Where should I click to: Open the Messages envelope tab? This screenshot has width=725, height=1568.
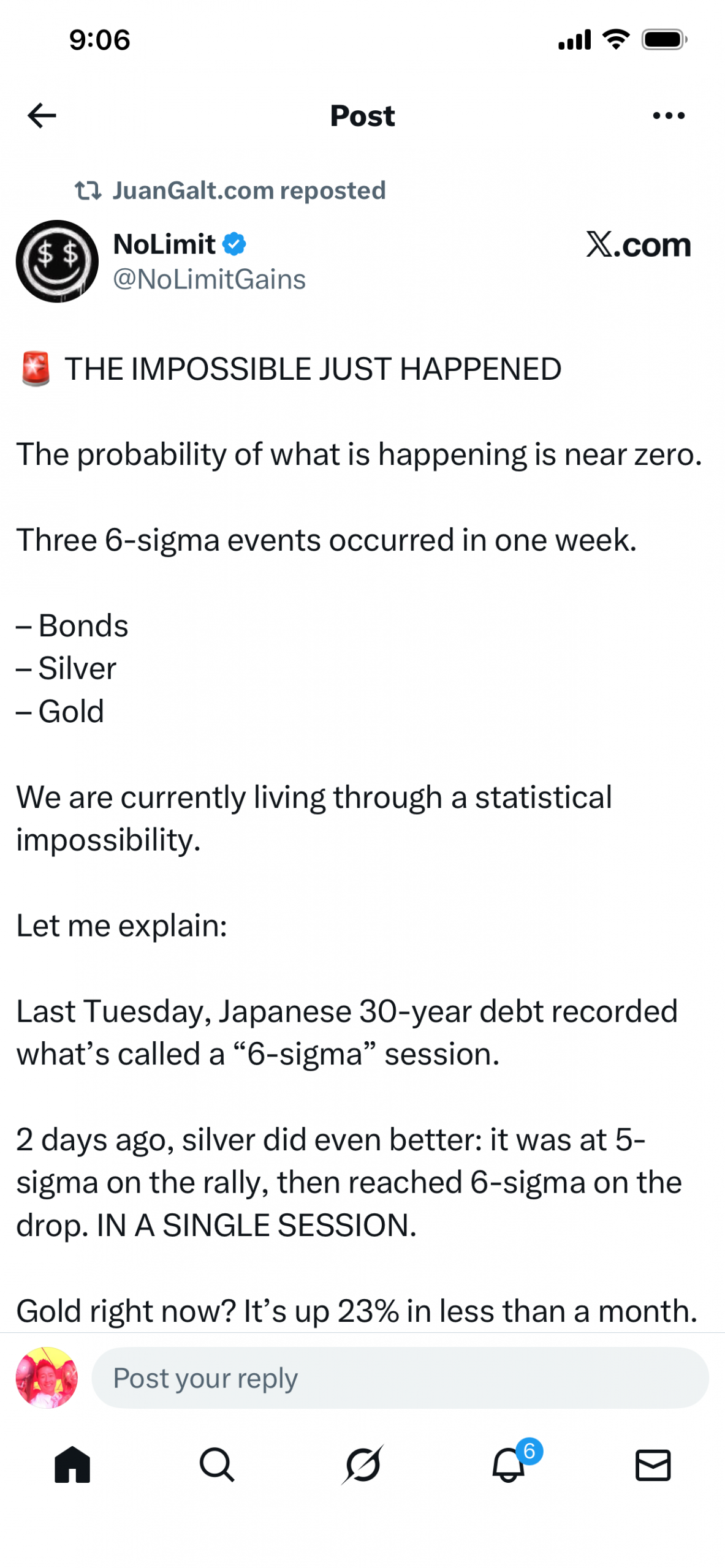pos(653,1464)
